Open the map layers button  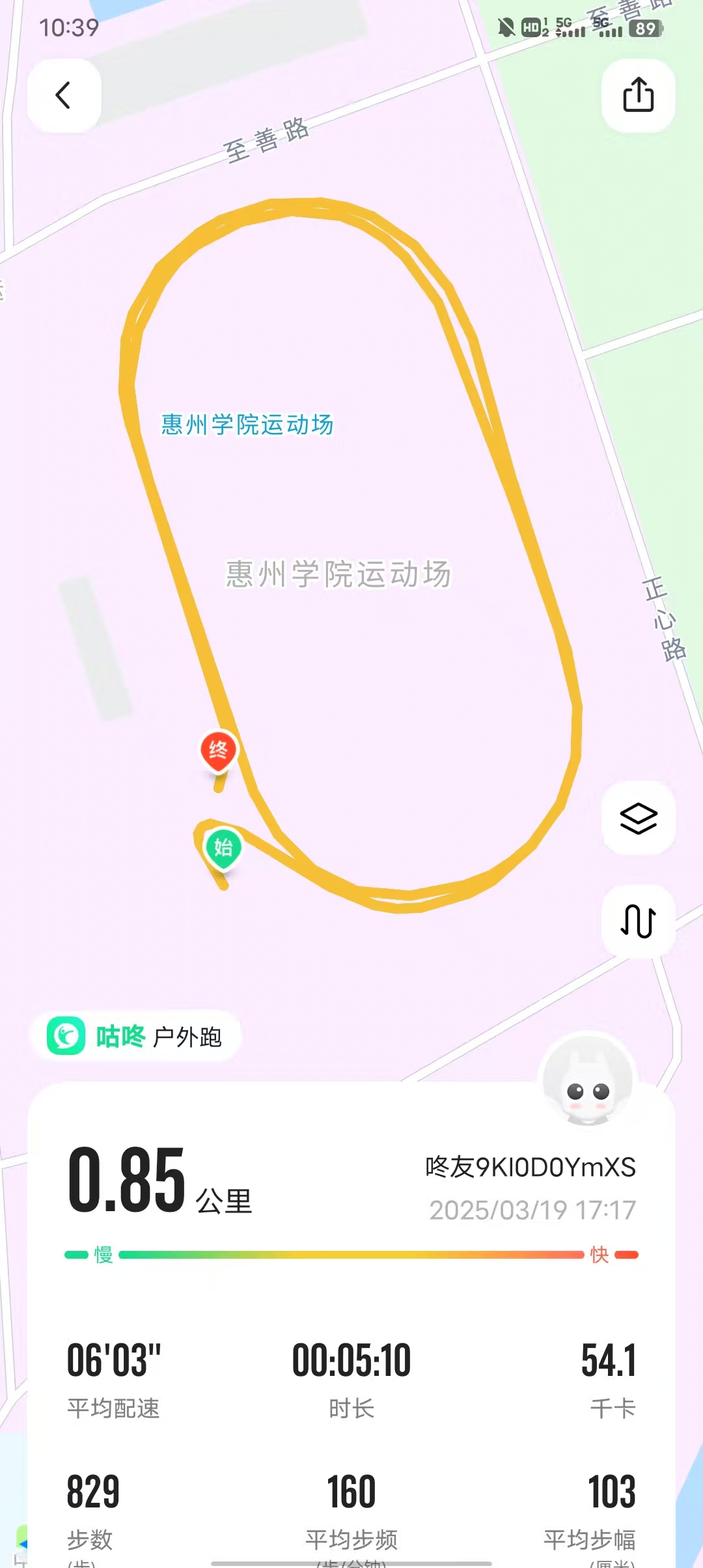point(638,818)
